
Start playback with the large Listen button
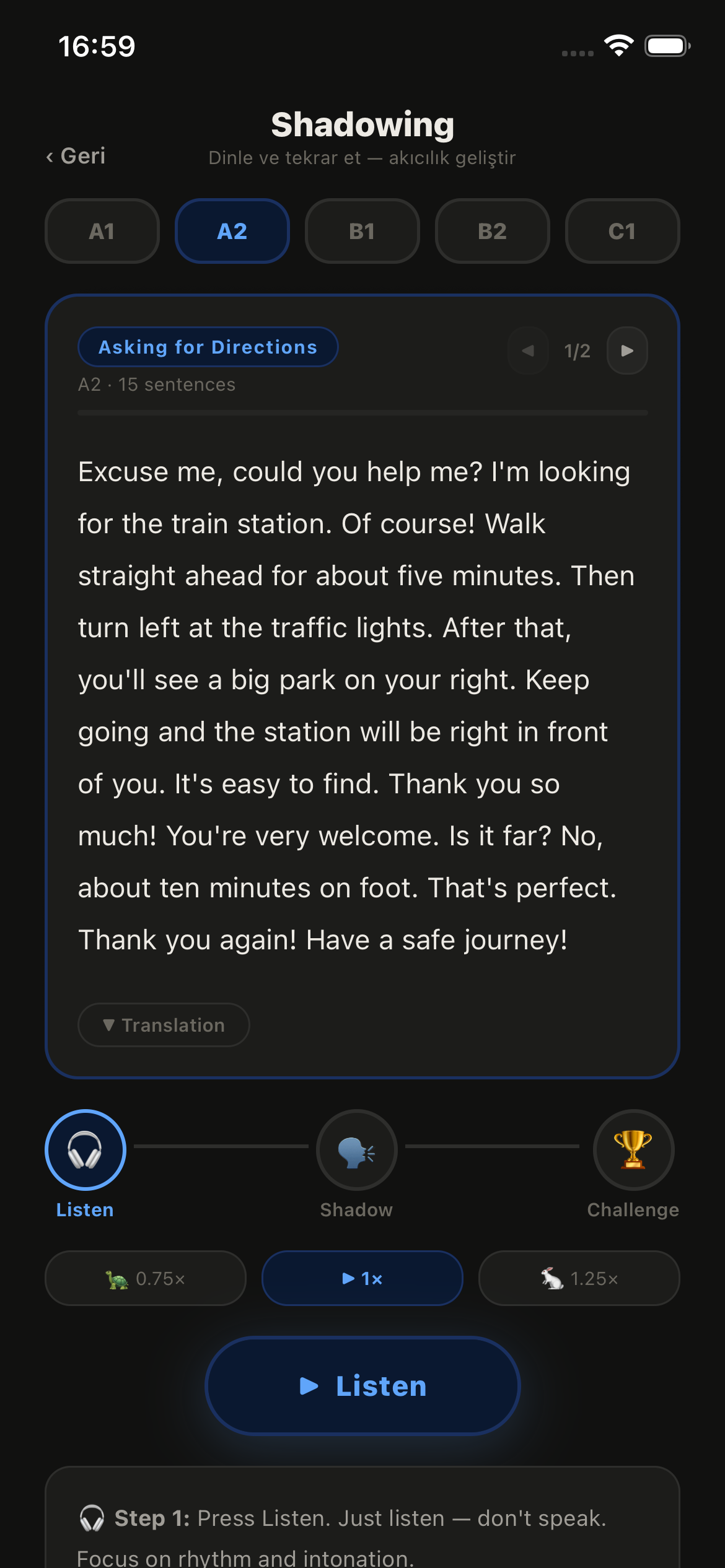pos(362,1386)
